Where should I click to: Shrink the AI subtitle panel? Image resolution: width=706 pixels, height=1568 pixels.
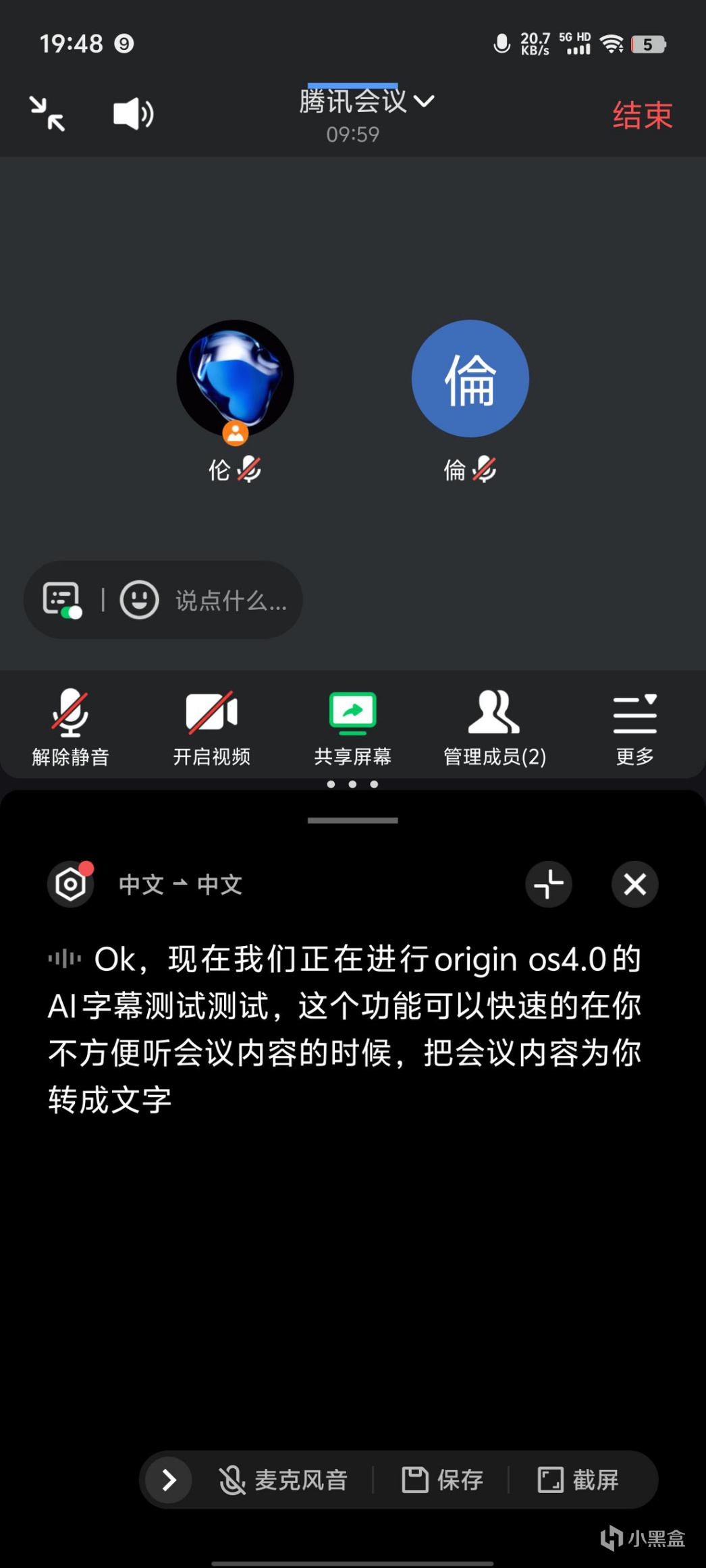tap(549, 884)
